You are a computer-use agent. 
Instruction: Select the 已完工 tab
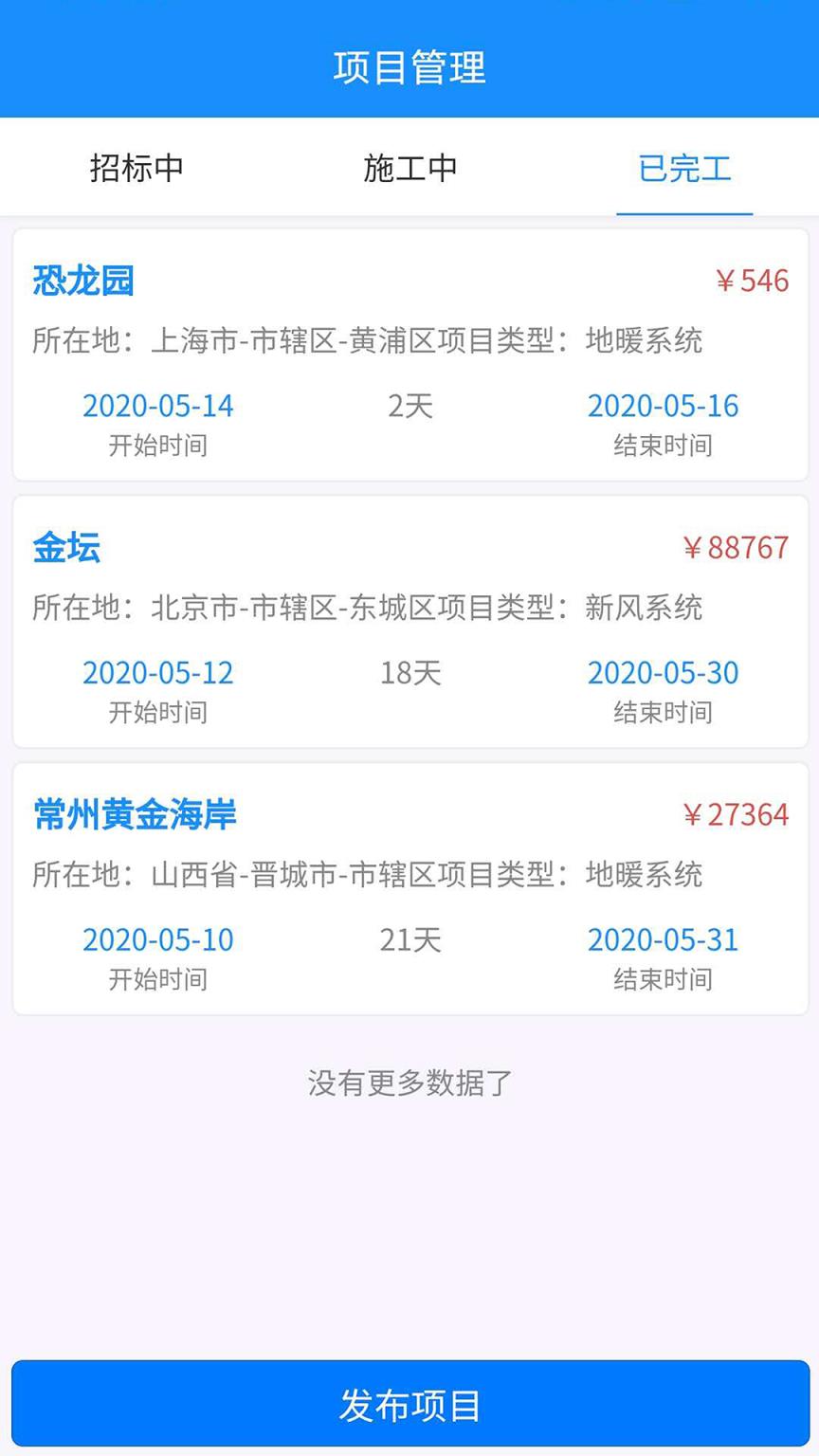[684, 167]
